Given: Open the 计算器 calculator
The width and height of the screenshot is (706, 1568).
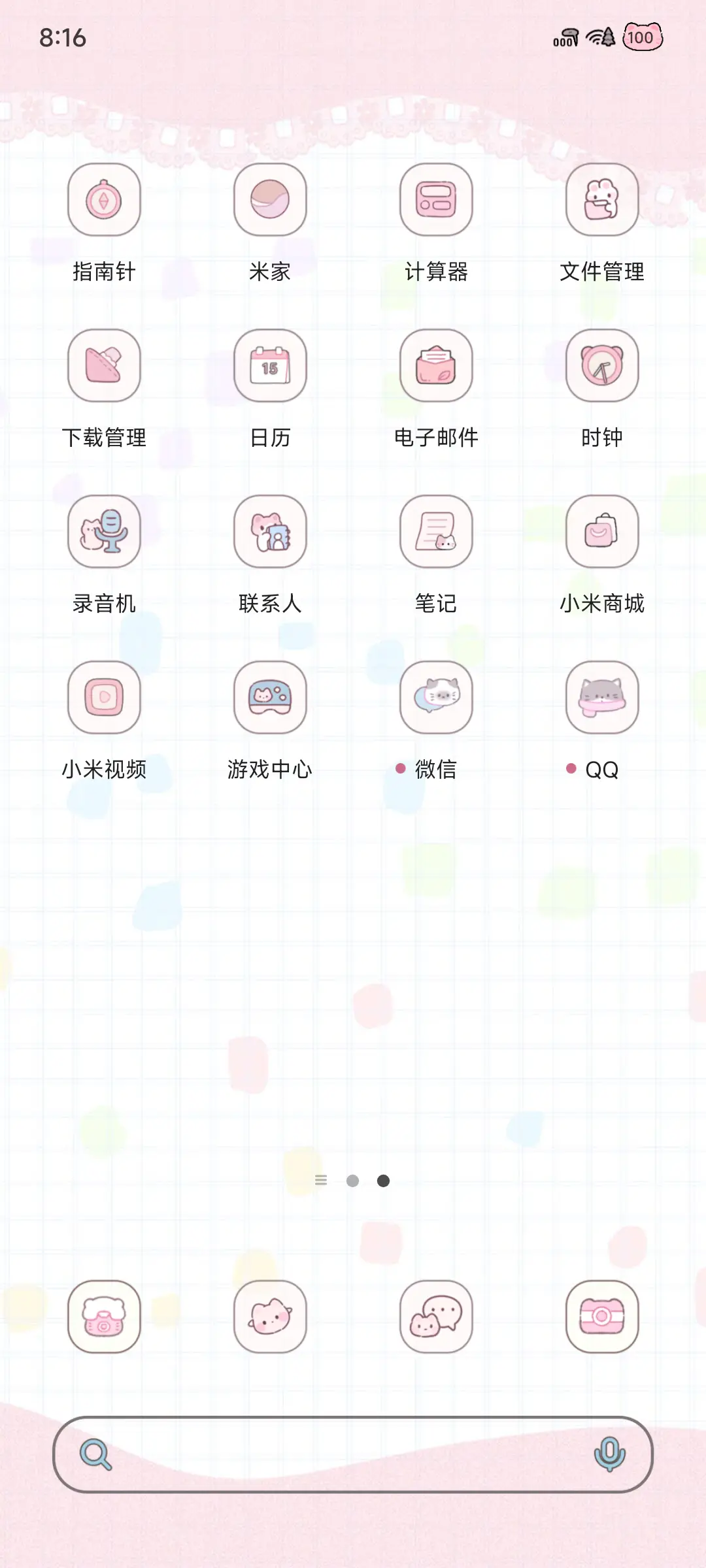Looking at the screenshot, I should click(x=436, y=201).
